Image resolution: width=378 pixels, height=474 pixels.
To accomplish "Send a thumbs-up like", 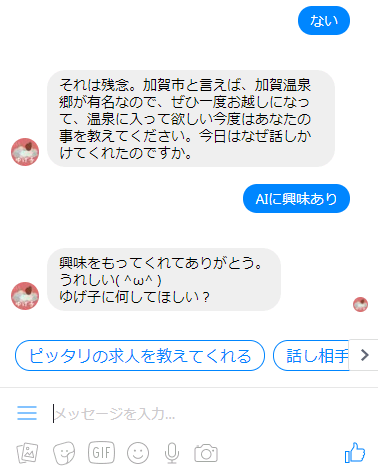I will coord(355,452).
